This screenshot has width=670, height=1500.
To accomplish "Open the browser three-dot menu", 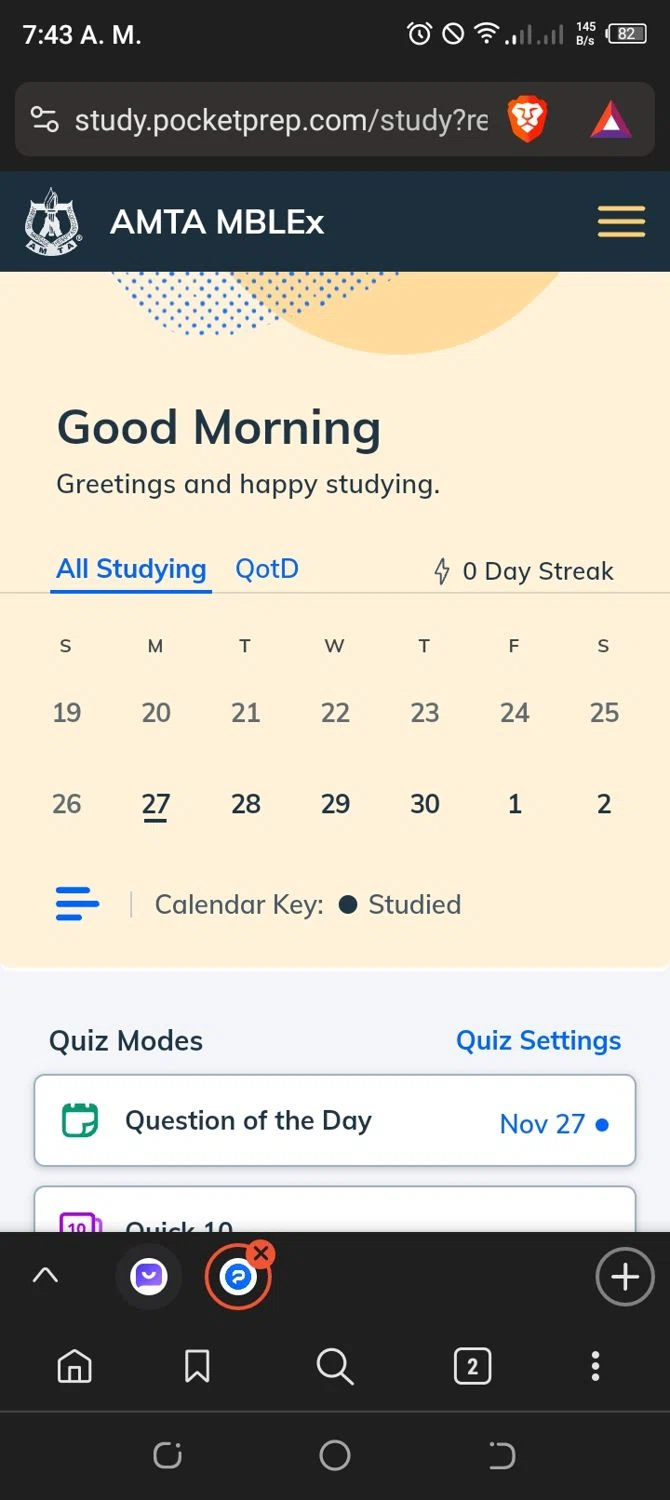I will click(595, 1366).
